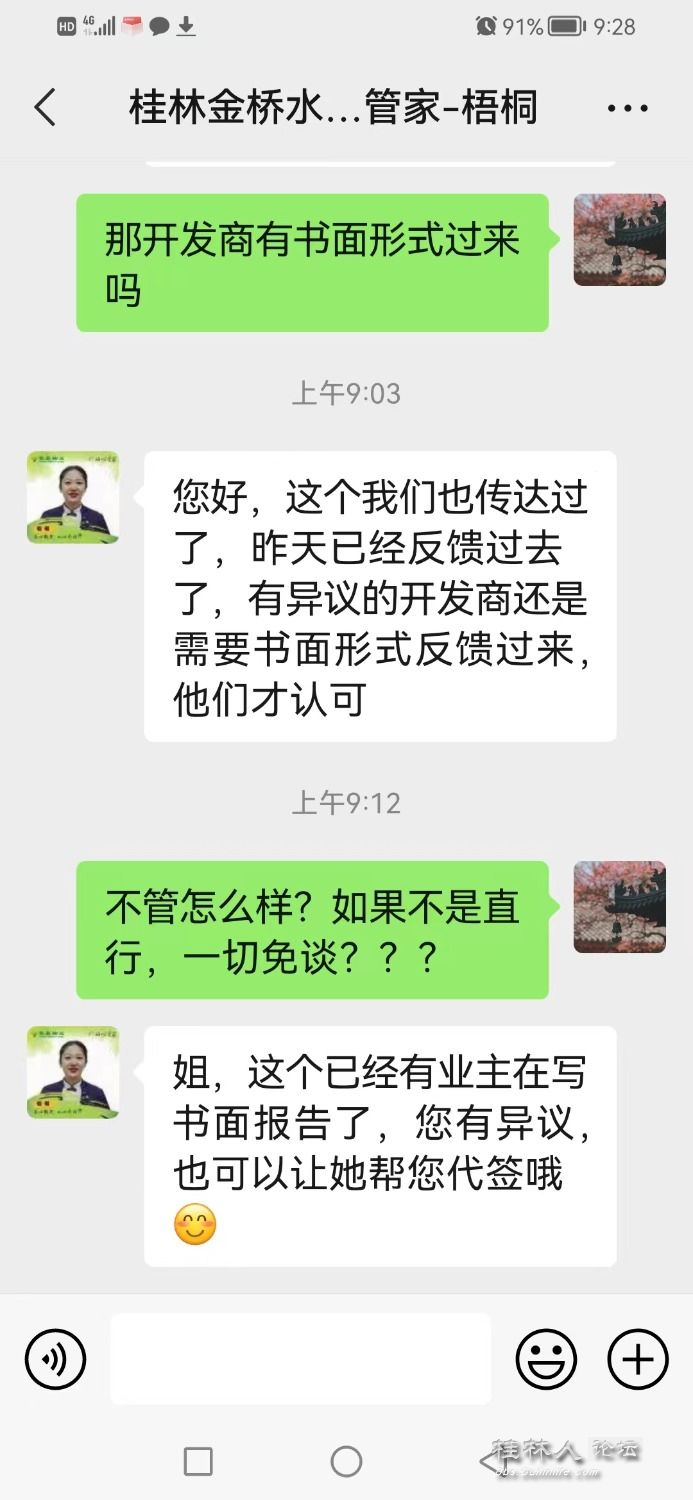Open the butler's avatar beside 您好 message
The height and width of the screenshot is (1500, 693).
(73, 497)
